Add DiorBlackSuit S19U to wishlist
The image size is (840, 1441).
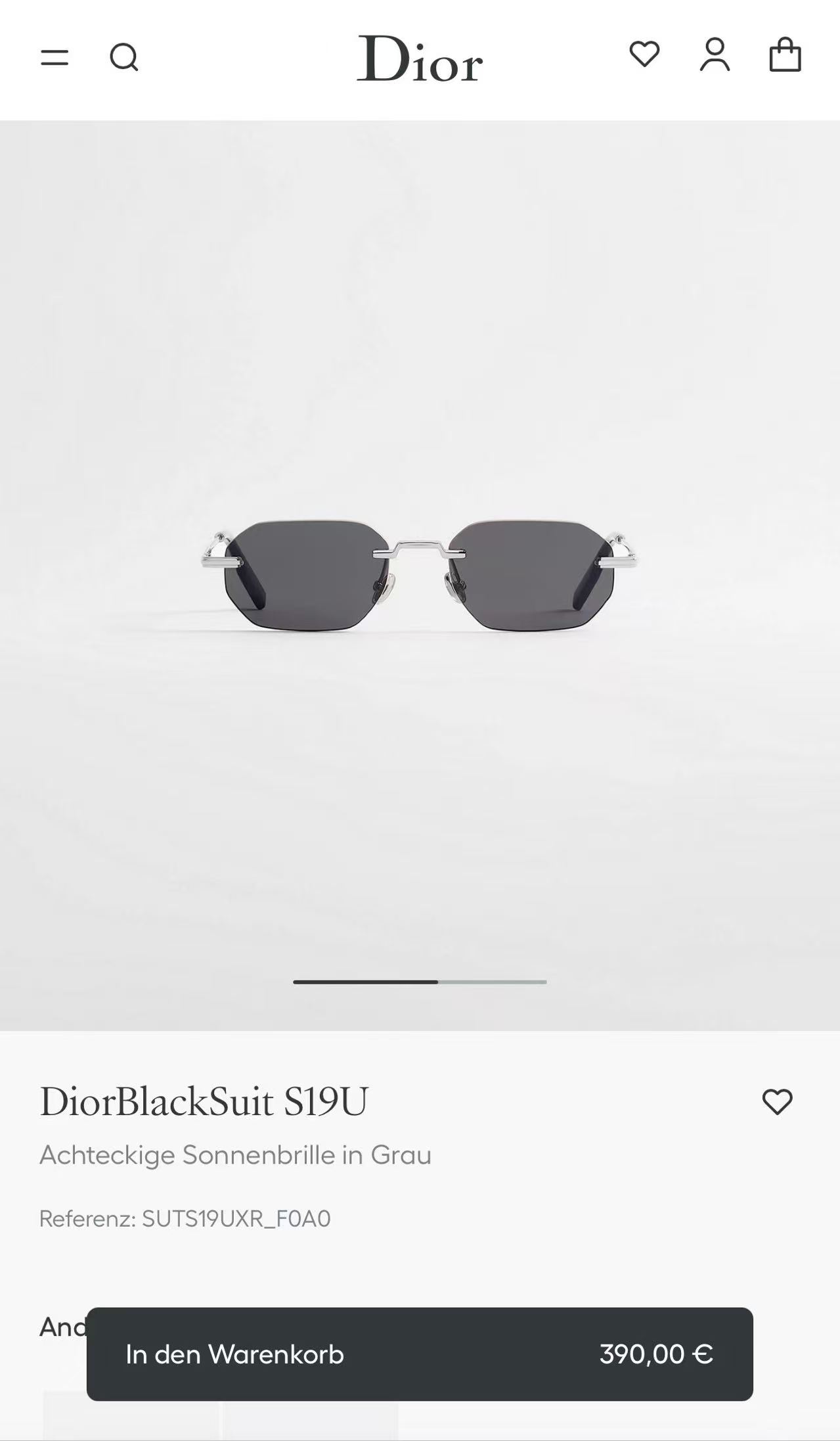pyautogui.click(x=777, y=1102)
